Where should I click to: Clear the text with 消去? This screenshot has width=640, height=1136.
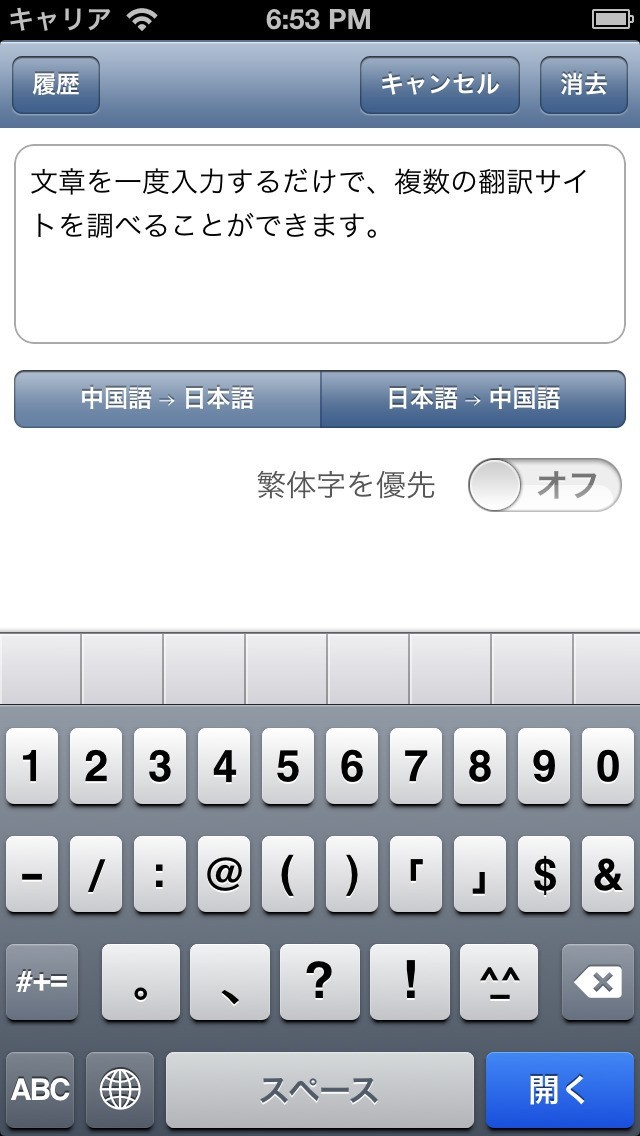[x=583, y=85]
